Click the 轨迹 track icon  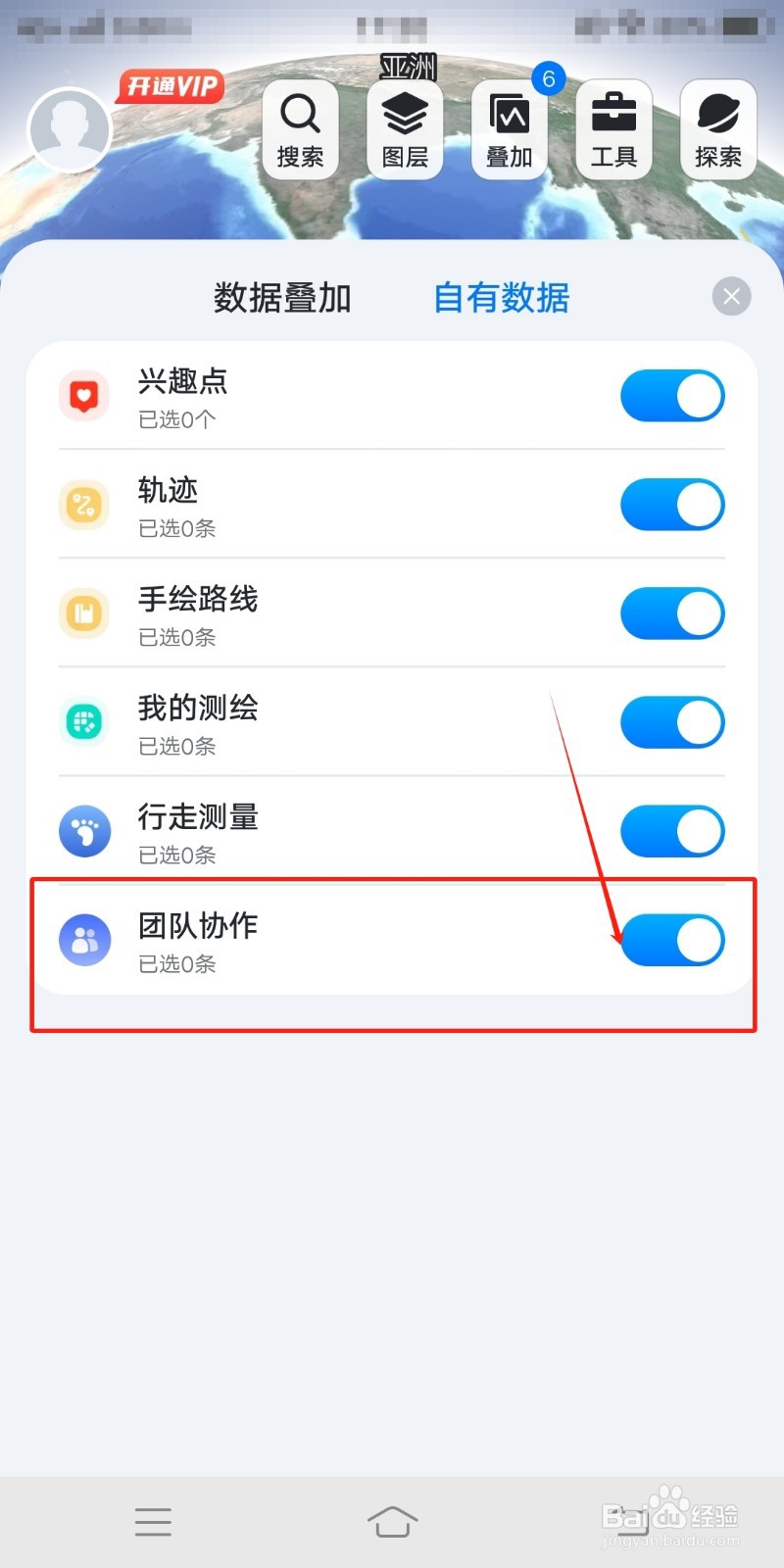(84, 505)
